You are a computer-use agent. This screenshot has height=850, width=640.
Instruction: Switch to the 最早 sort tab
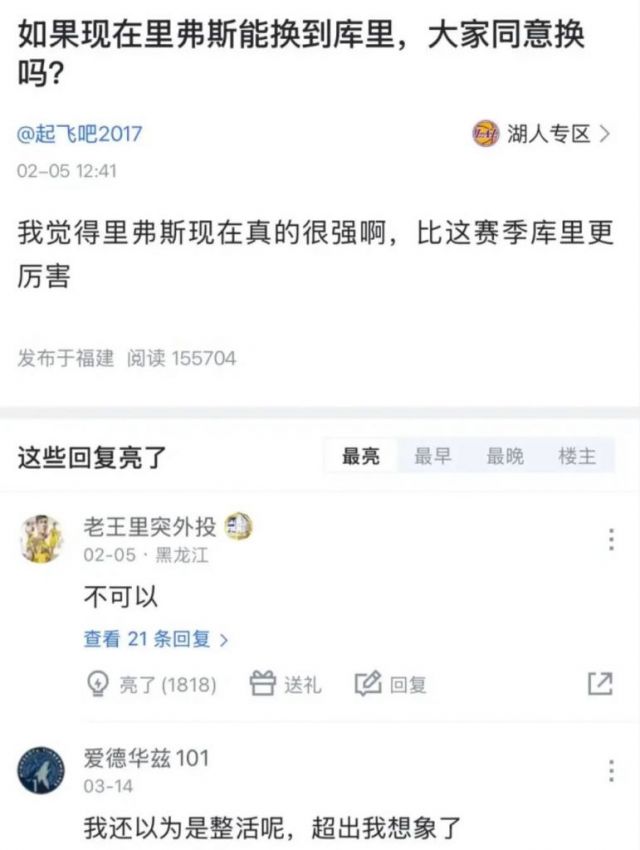pos(433,457)
